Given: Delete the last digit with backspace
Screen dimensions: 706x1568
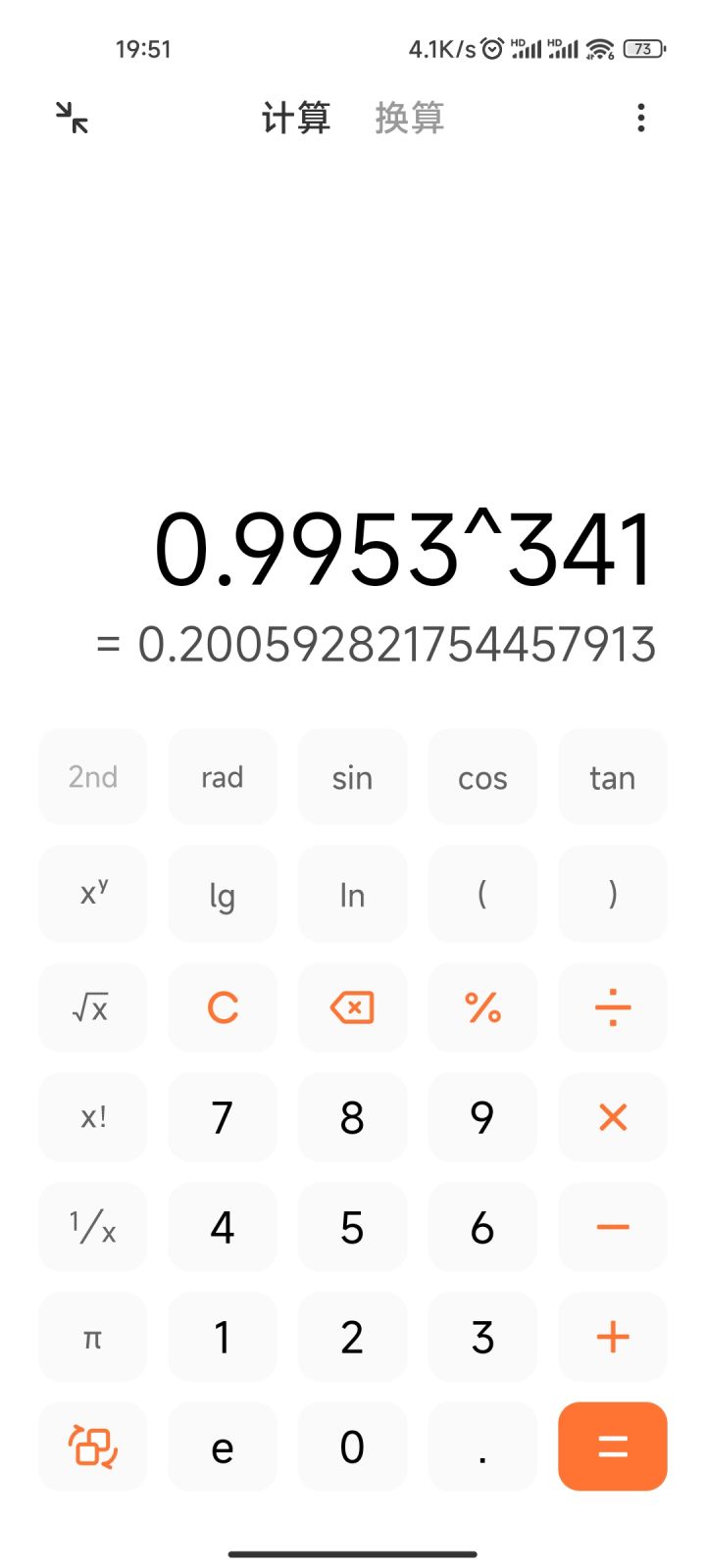Looking at the screenshot, I should 352,1007.
